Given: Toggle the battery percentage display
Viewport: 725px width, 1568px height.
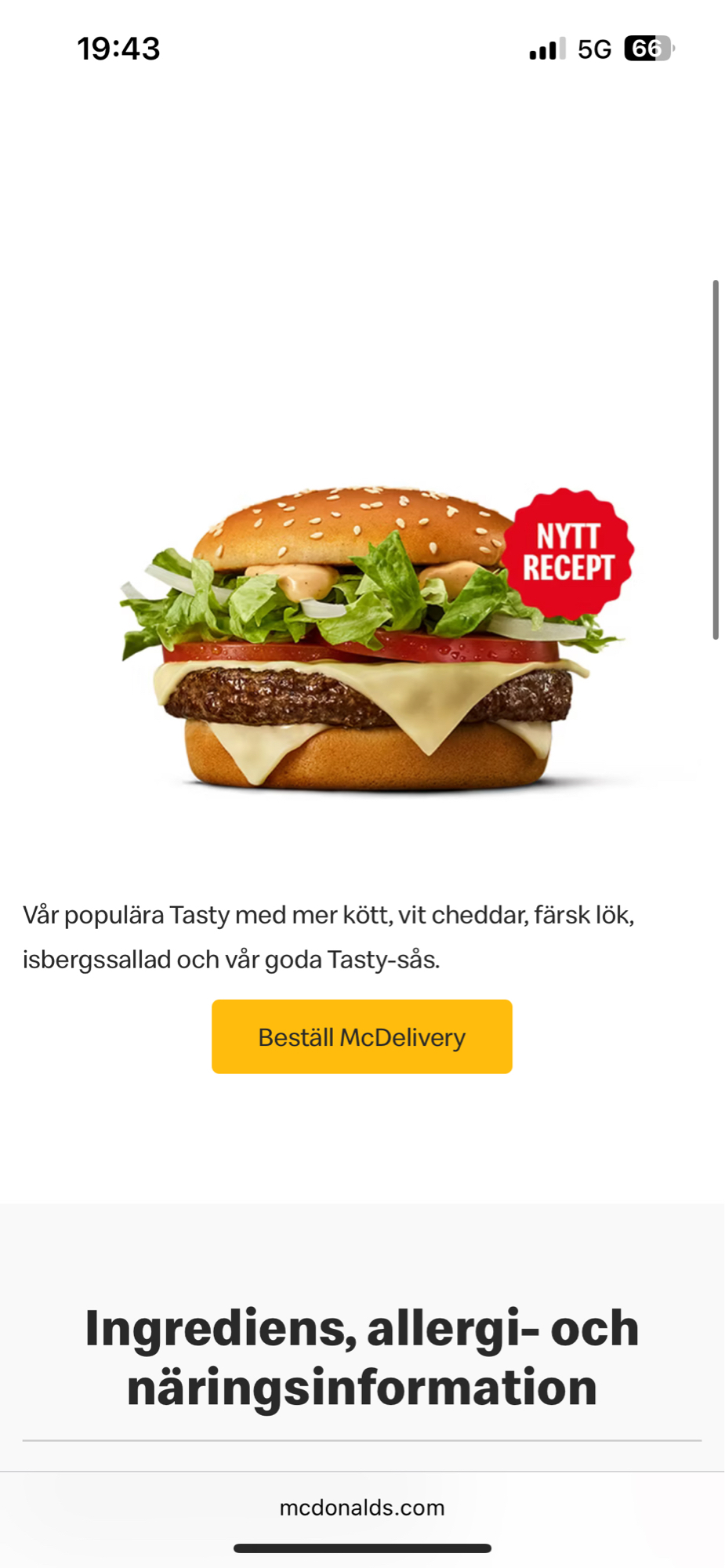Looking at the screenshot, I should [649, 49].
